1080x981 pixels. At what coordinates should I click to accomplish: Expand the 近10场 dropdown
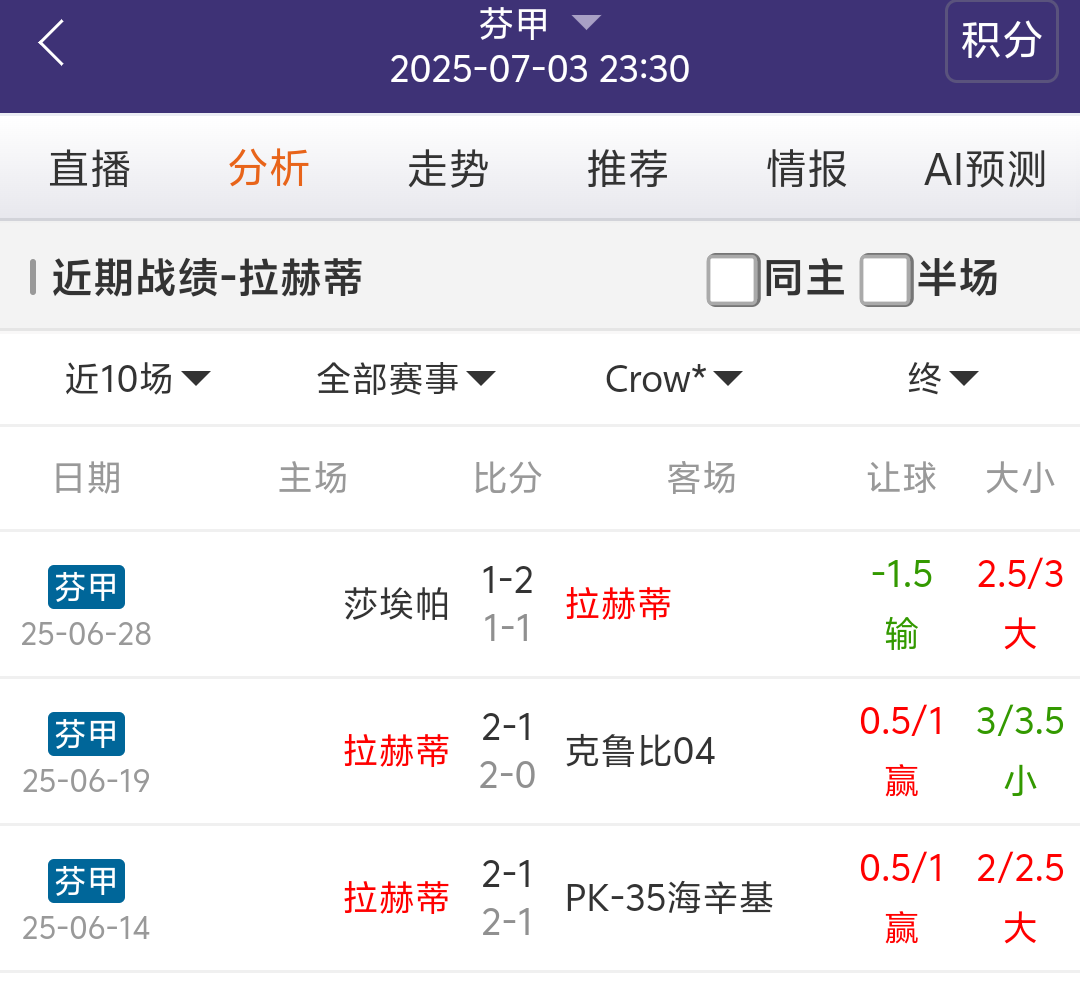[x=138, y=379]
